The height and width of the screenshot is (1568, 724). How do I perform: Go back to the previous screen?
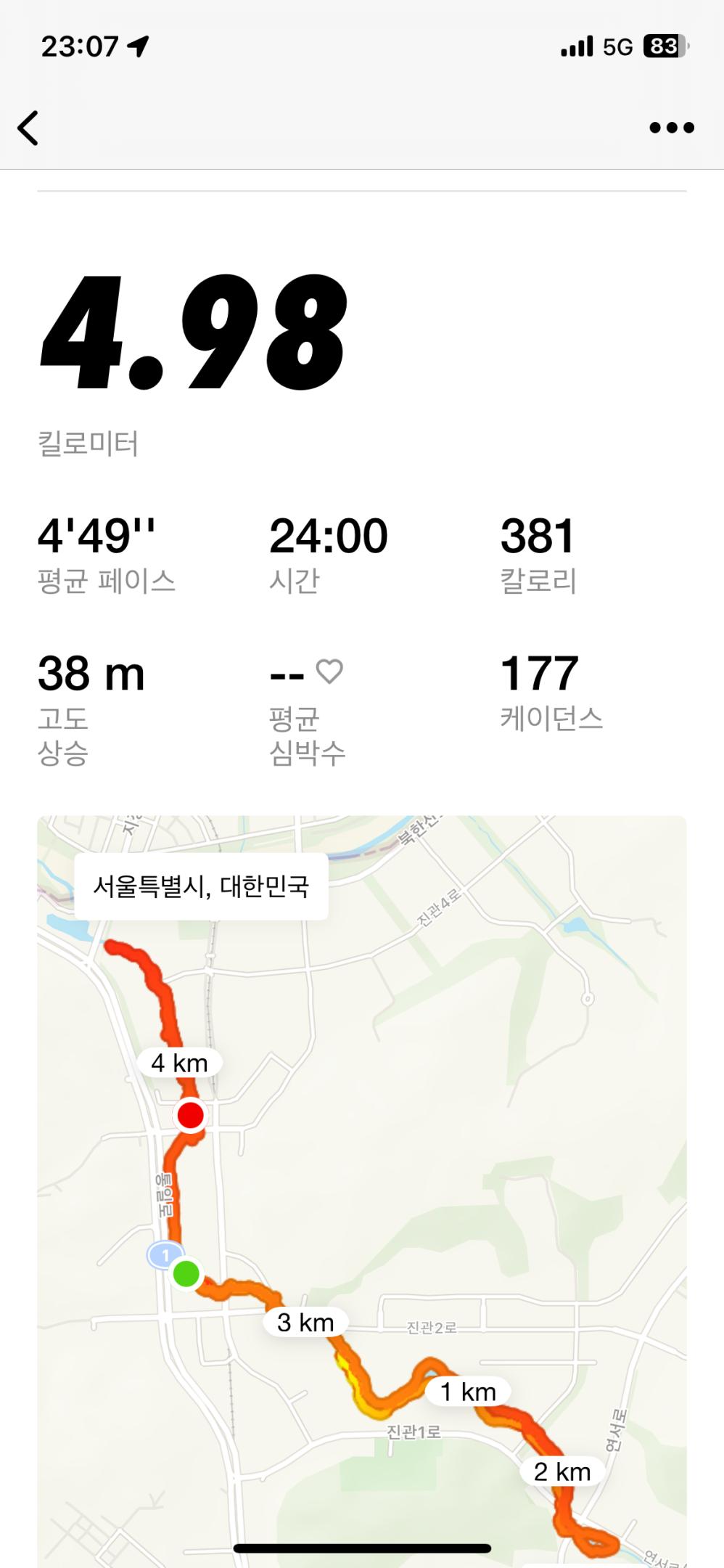click(x=28, y=128)
